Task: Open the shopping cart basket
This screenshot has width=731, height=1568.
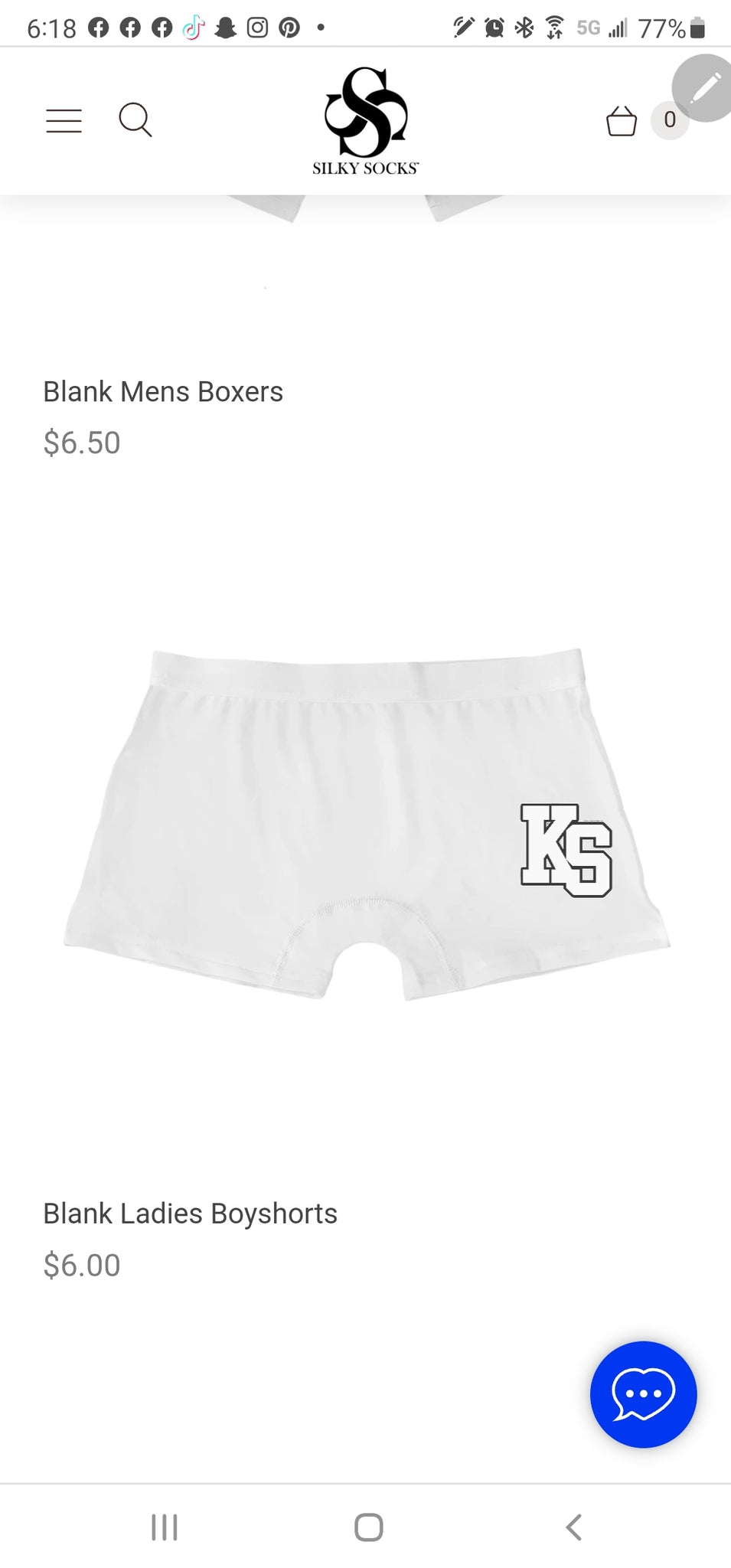Action: click(x=622, y=120)
